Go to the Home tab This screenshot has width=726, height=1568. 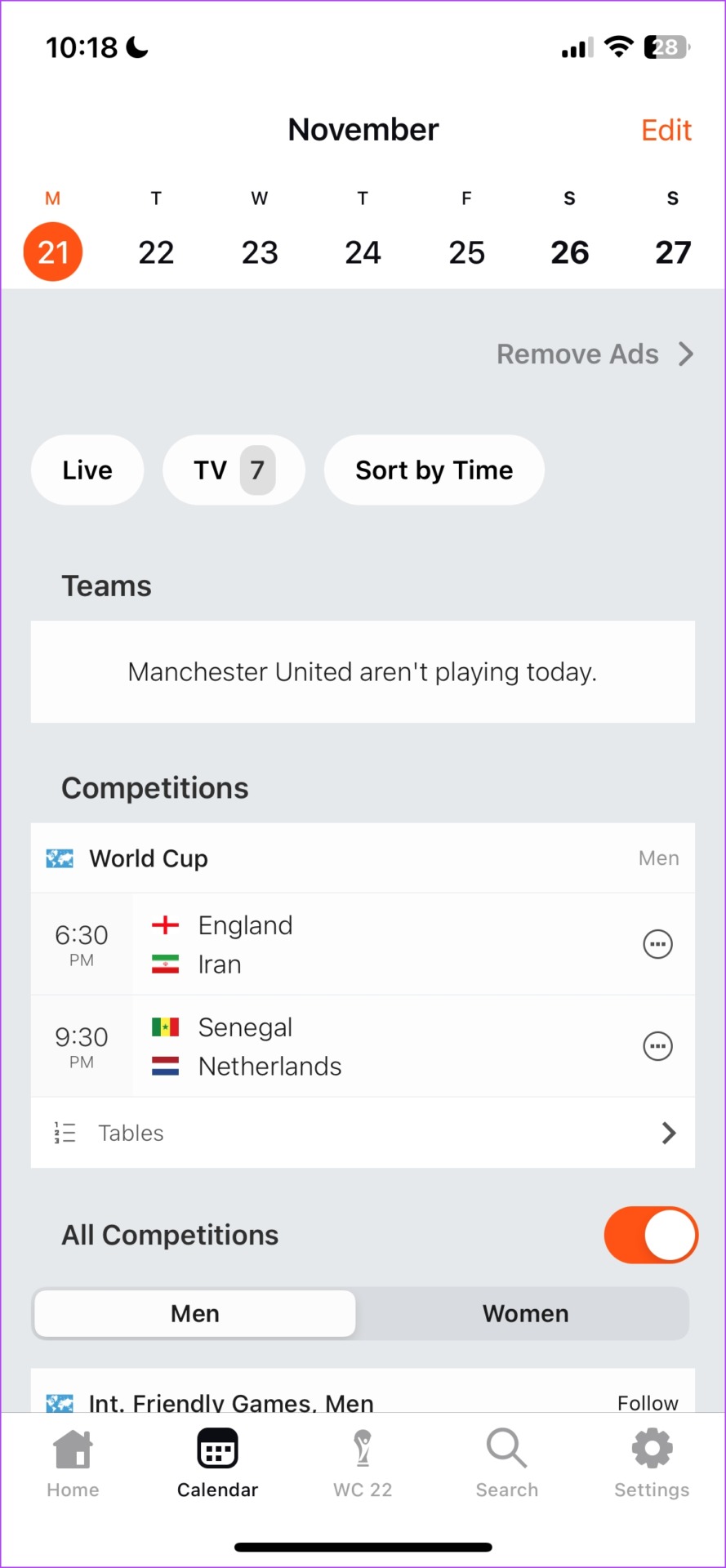coord(73,1463)
